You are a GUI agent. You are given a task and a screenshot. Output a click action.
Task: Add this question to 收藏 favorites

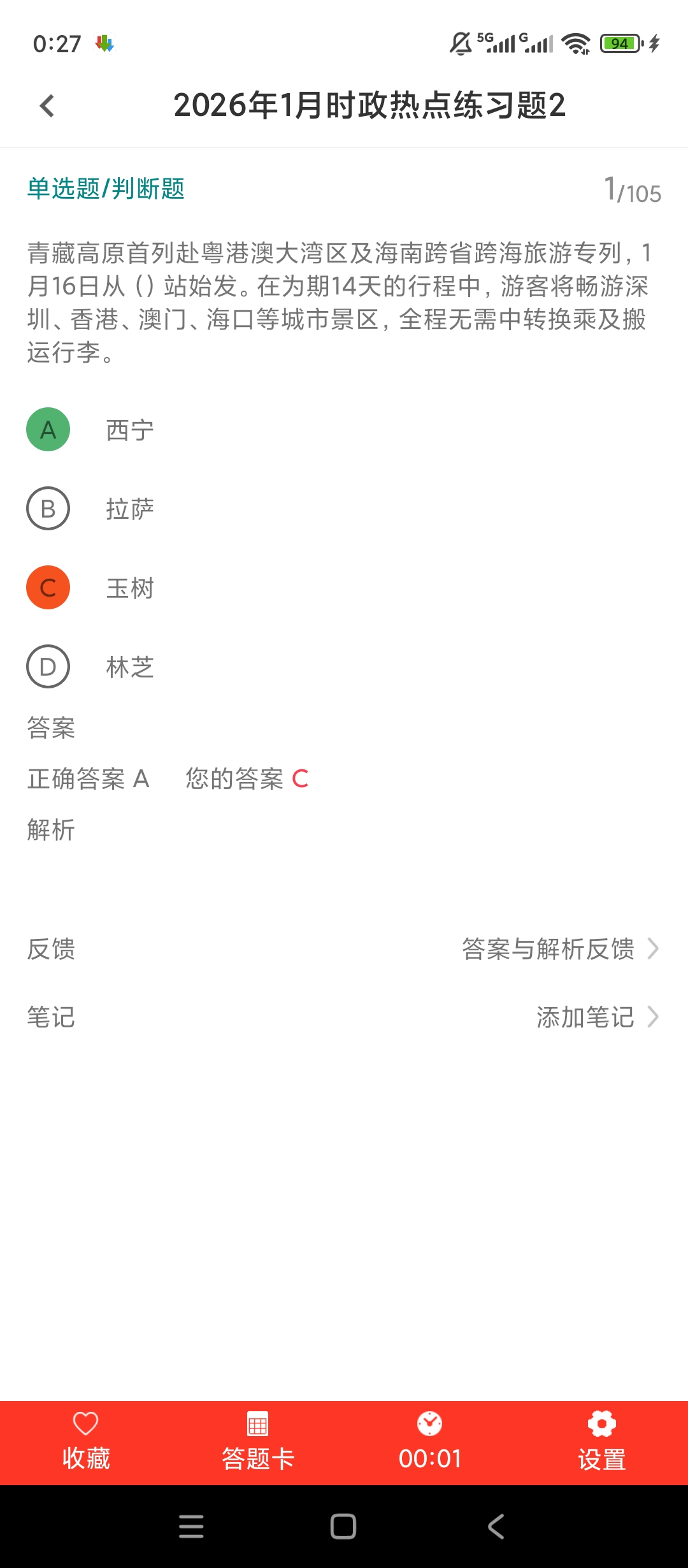[86, 1443]
